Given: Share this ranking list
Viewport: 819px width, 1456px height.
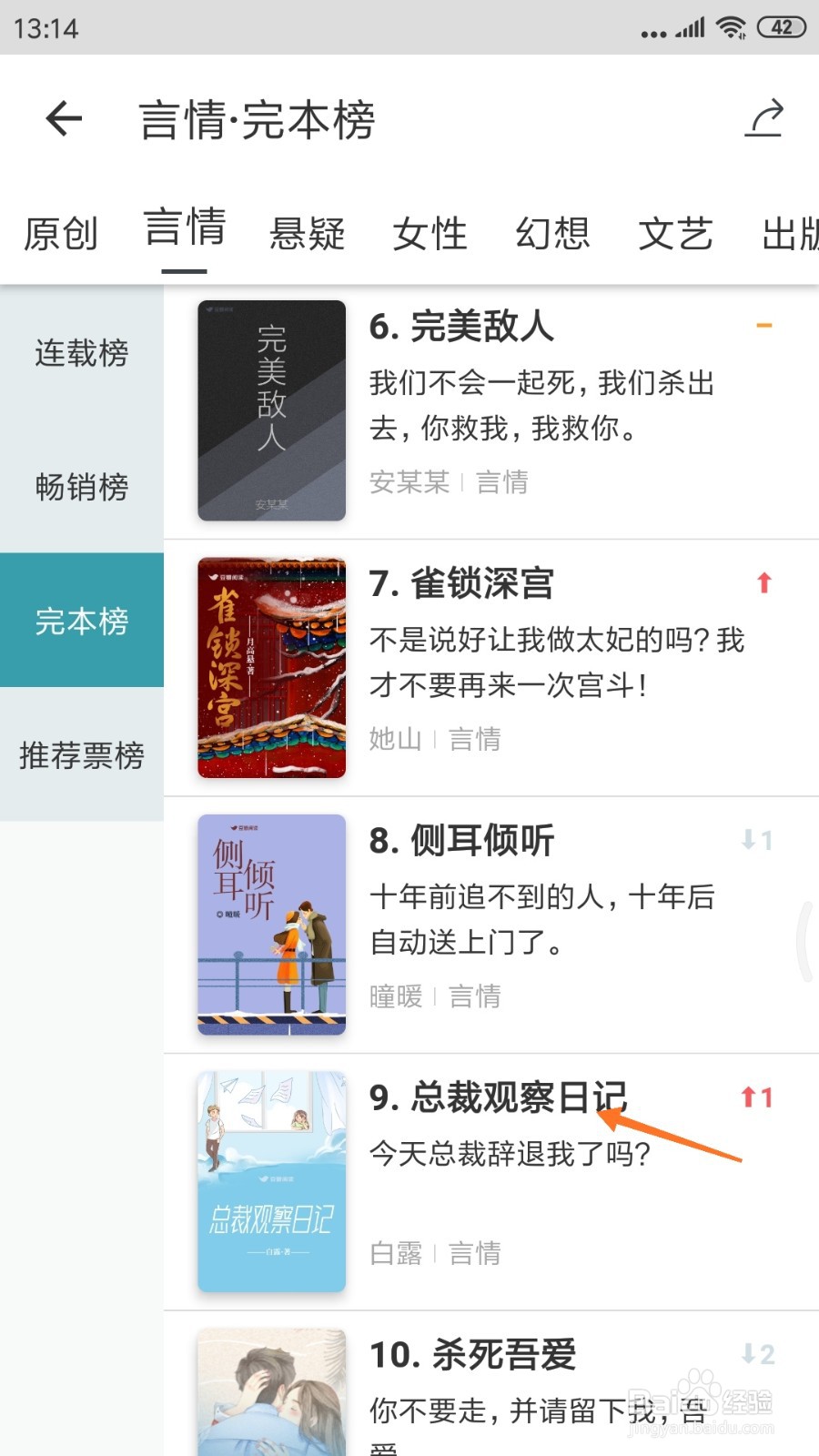Looking at the screenshot, I should click(x=763, y=118).
